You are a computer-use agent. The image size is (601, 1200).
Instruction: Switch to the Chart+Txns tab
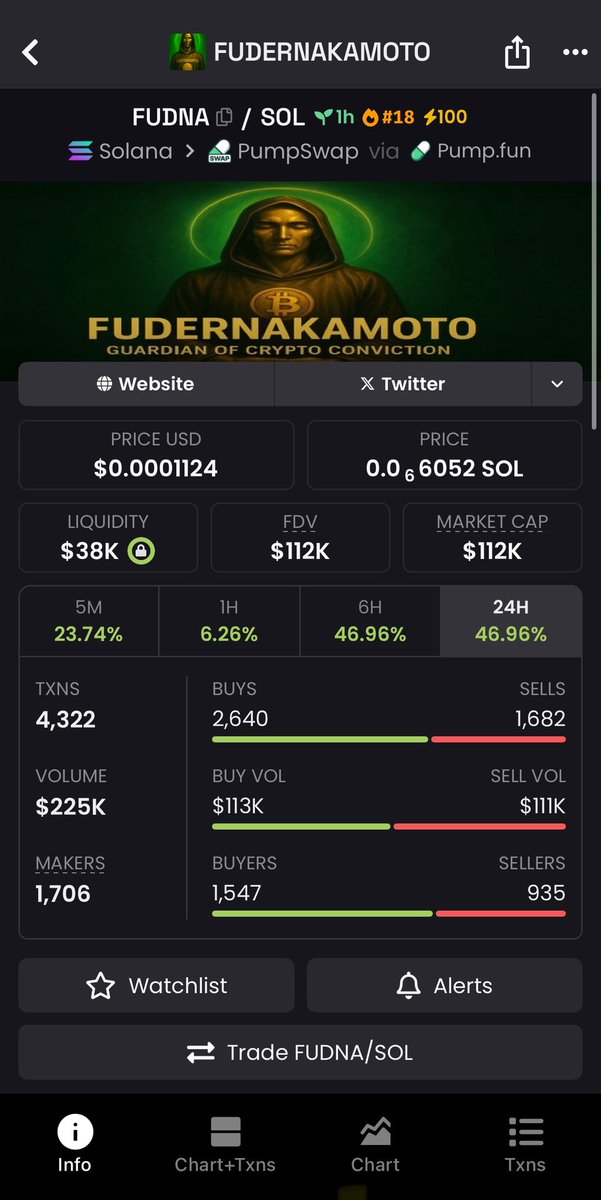point(225,1145)
